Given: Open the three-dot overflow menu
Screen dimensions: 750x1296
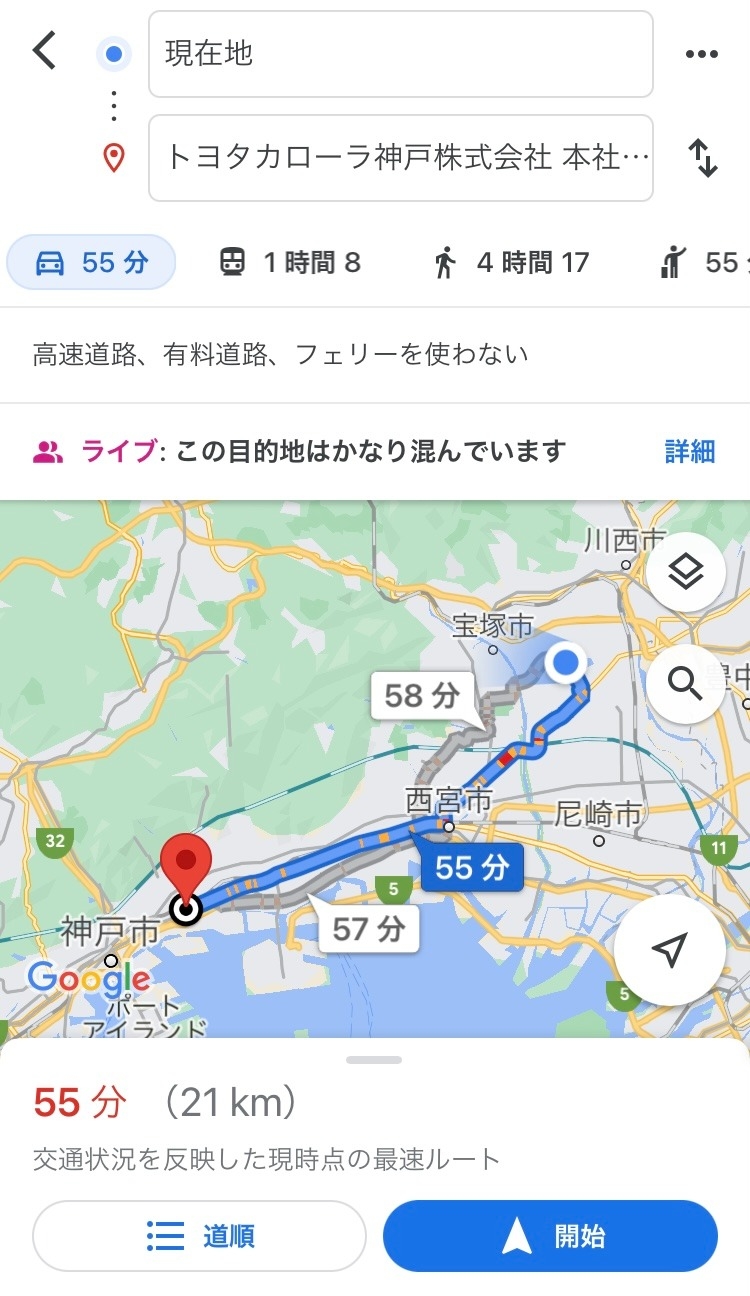Looking at the screenshot, I should [702, 54].
